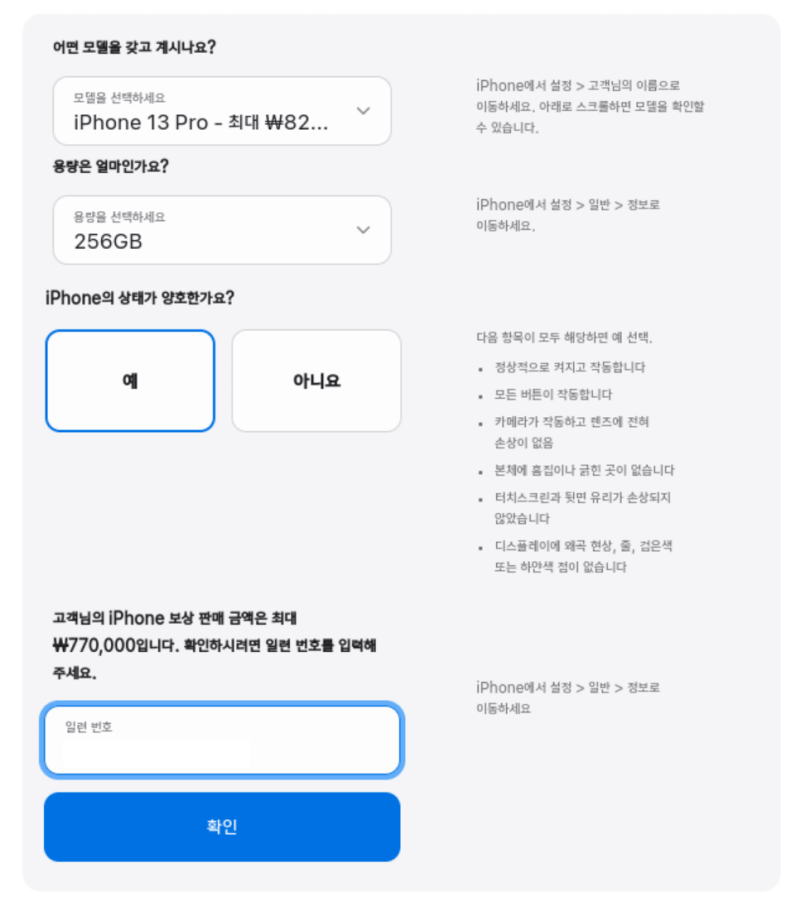
Task: Submit the serial number with 확인
Action: 221,826
